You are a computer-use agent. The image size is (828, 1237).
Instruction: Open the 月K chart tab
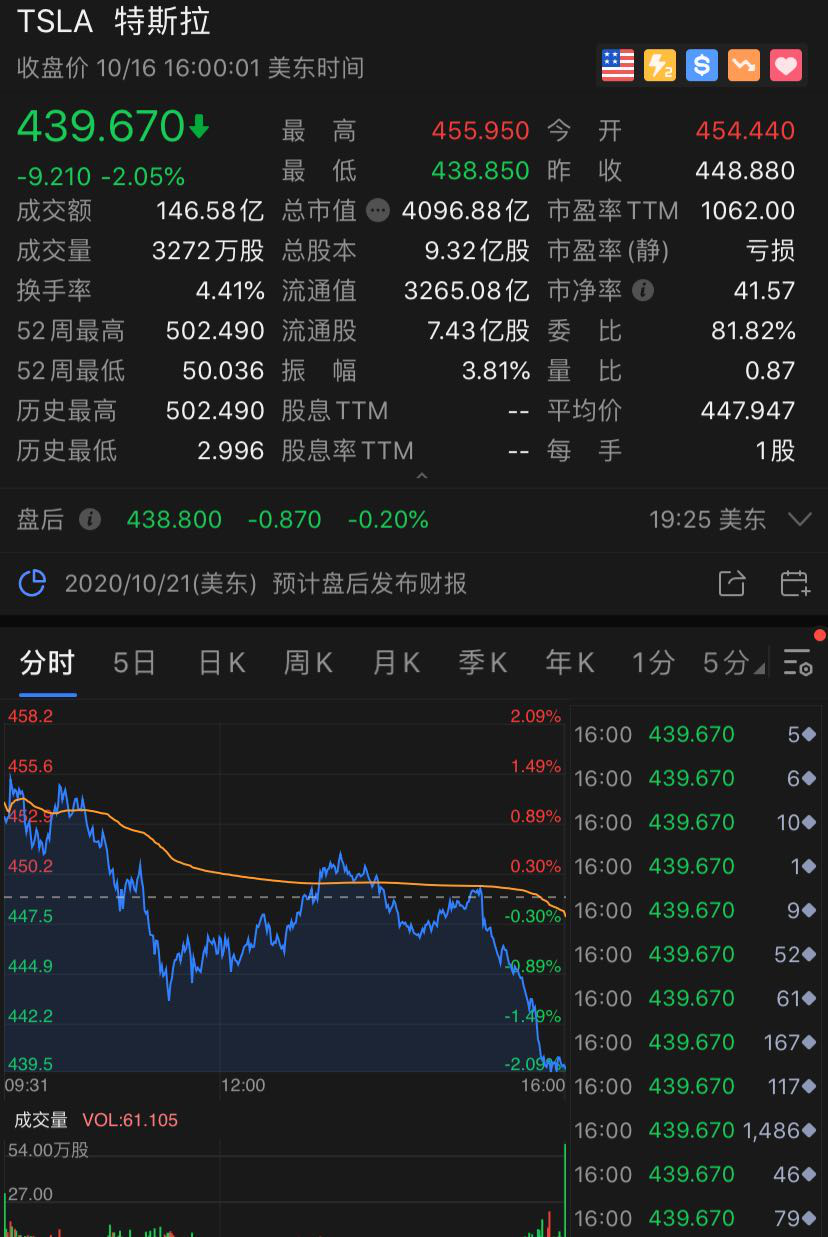396,662
